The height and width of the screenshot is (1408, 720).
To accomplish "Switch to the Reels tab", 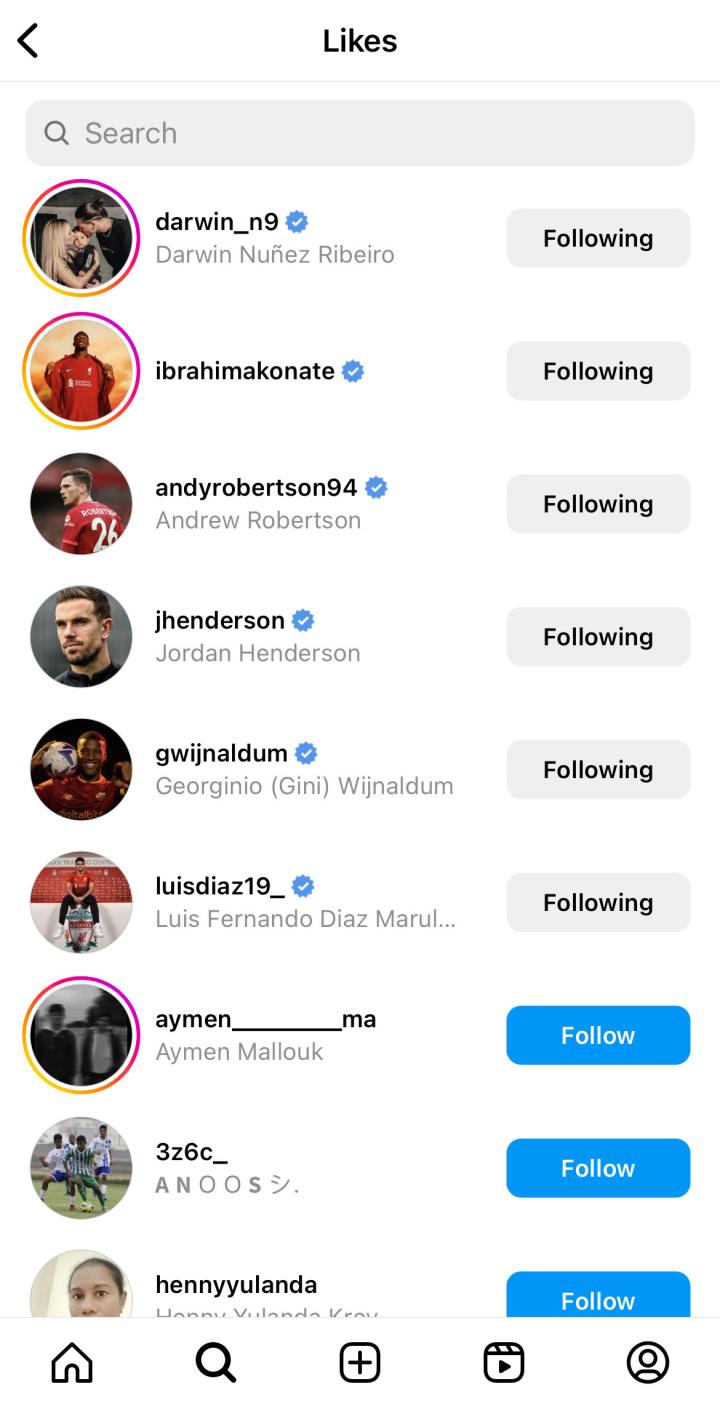I will click(x=504, y=1362).
